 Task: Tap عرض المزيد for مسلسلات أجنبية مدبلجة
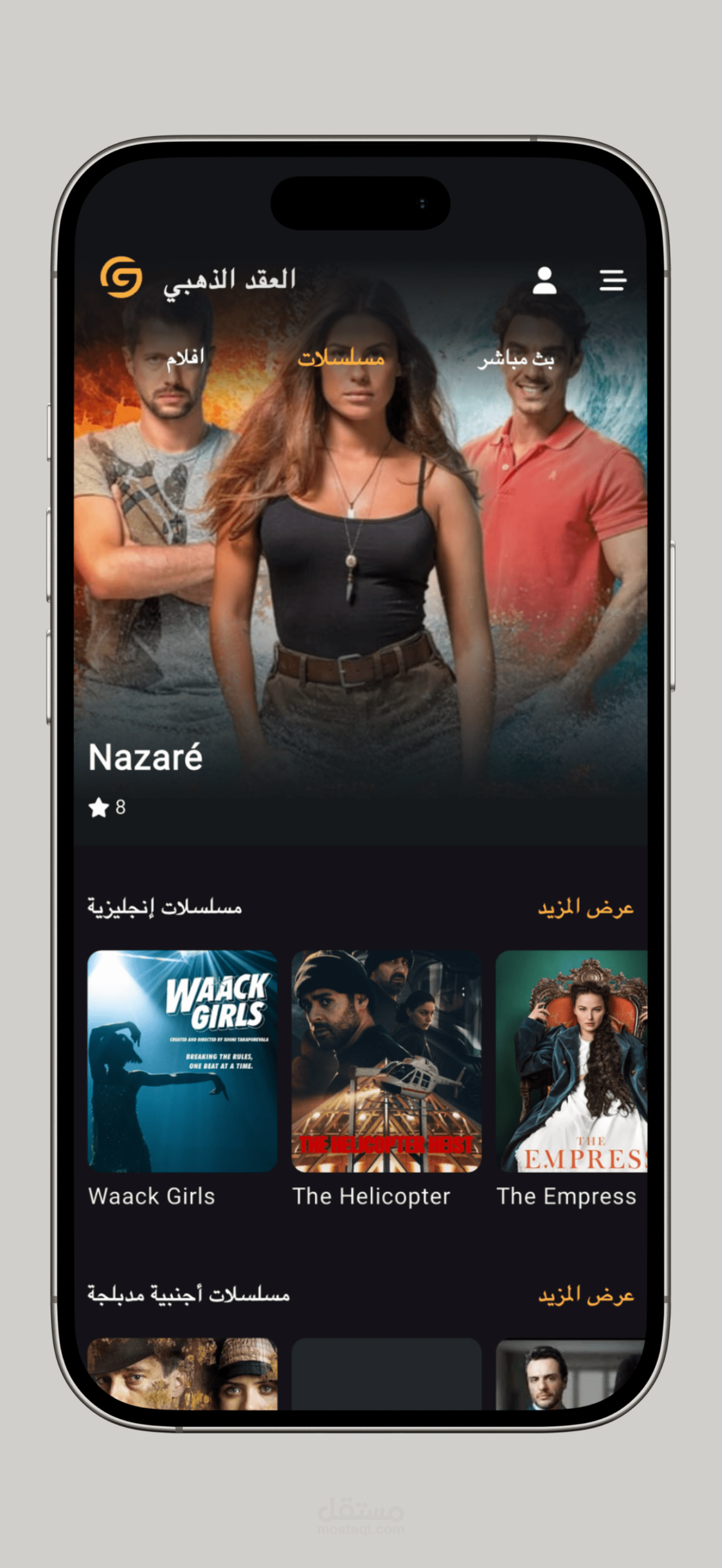pyautogui.click(x=586, y=1295)
